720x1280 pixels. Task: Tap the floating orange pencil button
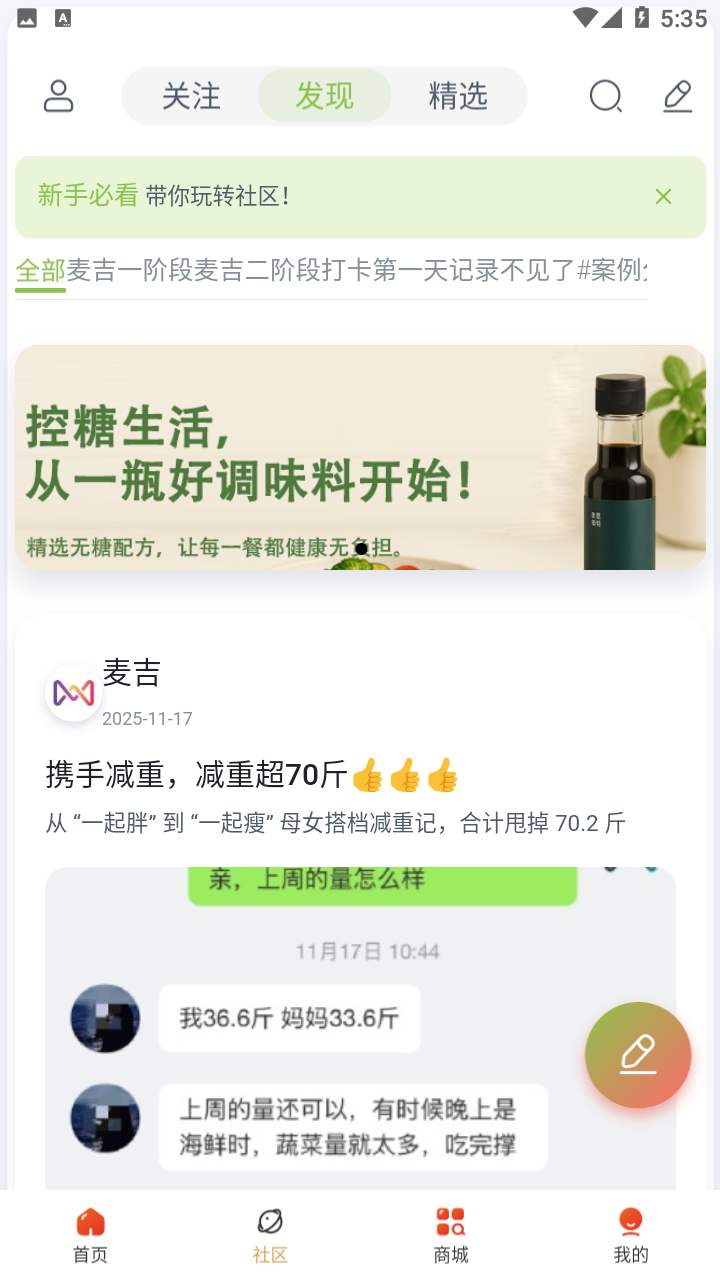pos(637,1055)
